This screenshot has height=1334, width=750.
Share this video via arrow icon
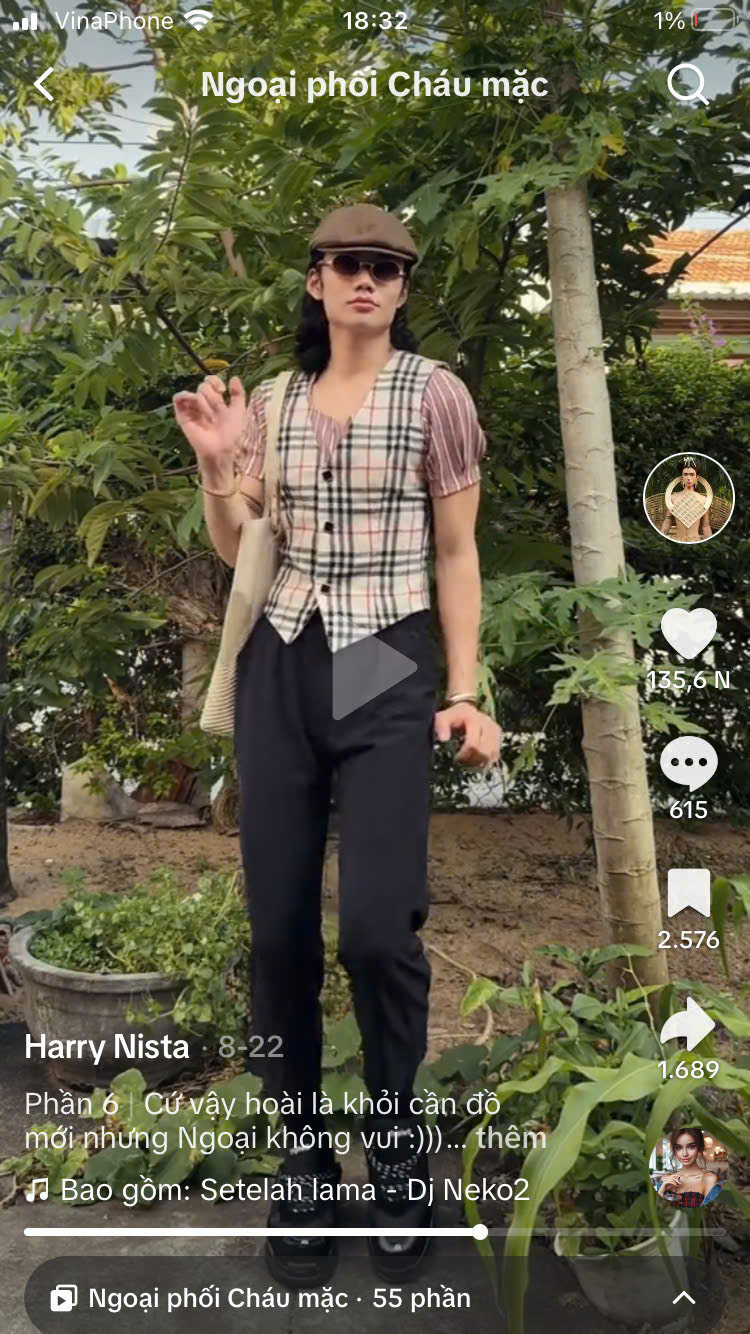pos(688,1025)
